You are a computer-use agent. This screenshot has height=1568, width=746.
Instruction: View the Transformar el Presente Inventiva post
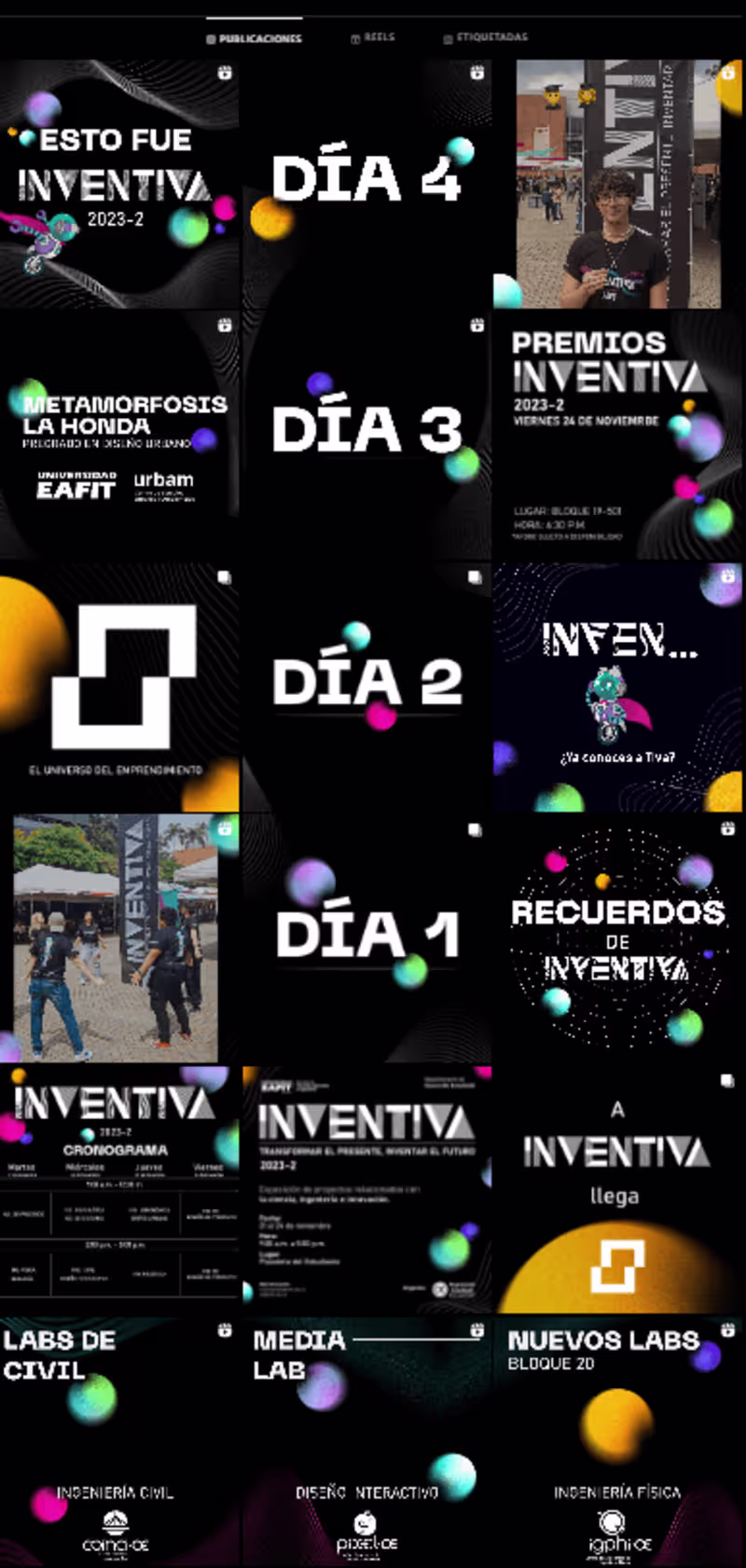tap(366, 1189)
